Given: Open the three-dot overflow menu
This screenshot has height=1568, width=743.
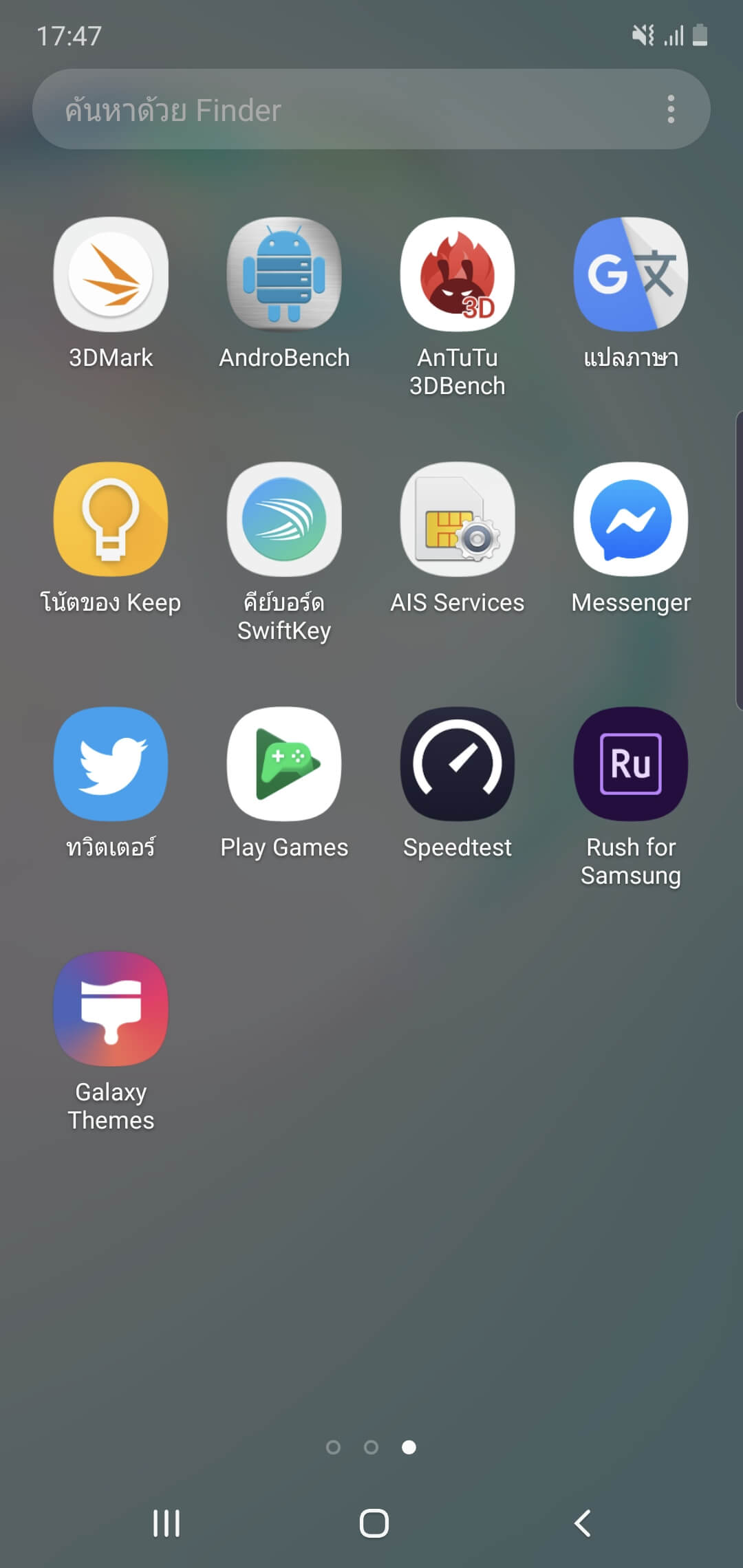Looking at the screenshot, I should (671, 110).
